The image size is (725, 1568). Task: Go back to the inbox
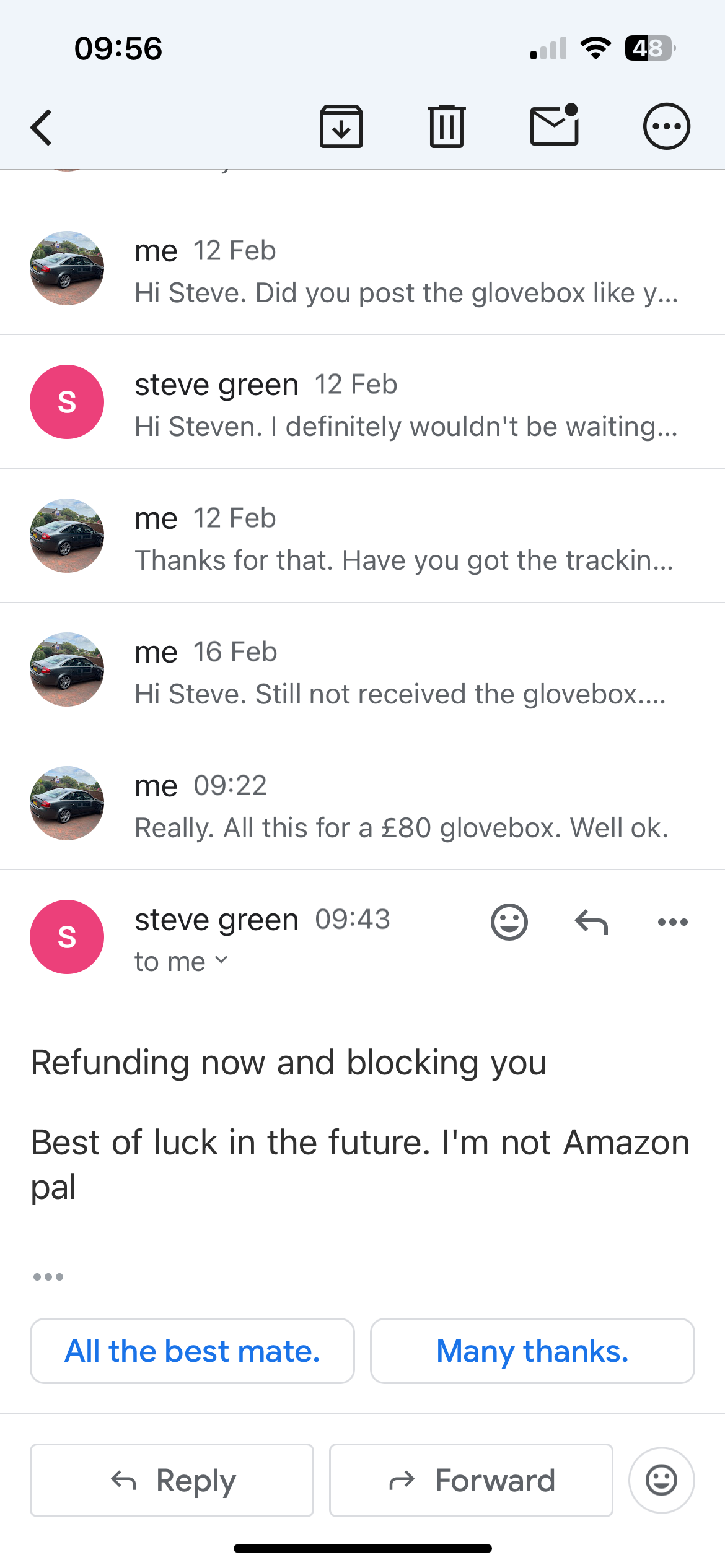coord(42,128)
